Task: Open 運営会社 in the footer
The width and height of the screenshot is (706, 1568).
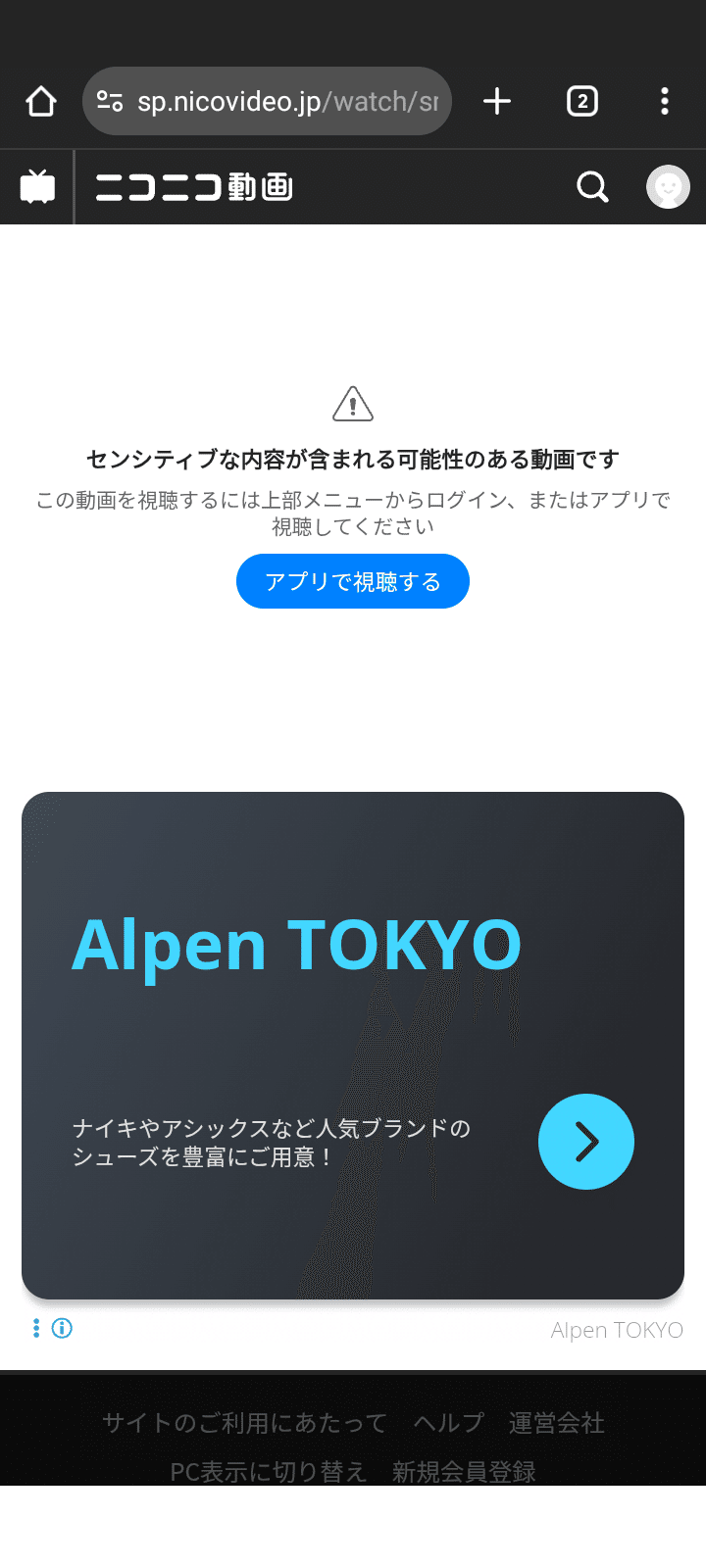Action: (x=557, y=1424)
